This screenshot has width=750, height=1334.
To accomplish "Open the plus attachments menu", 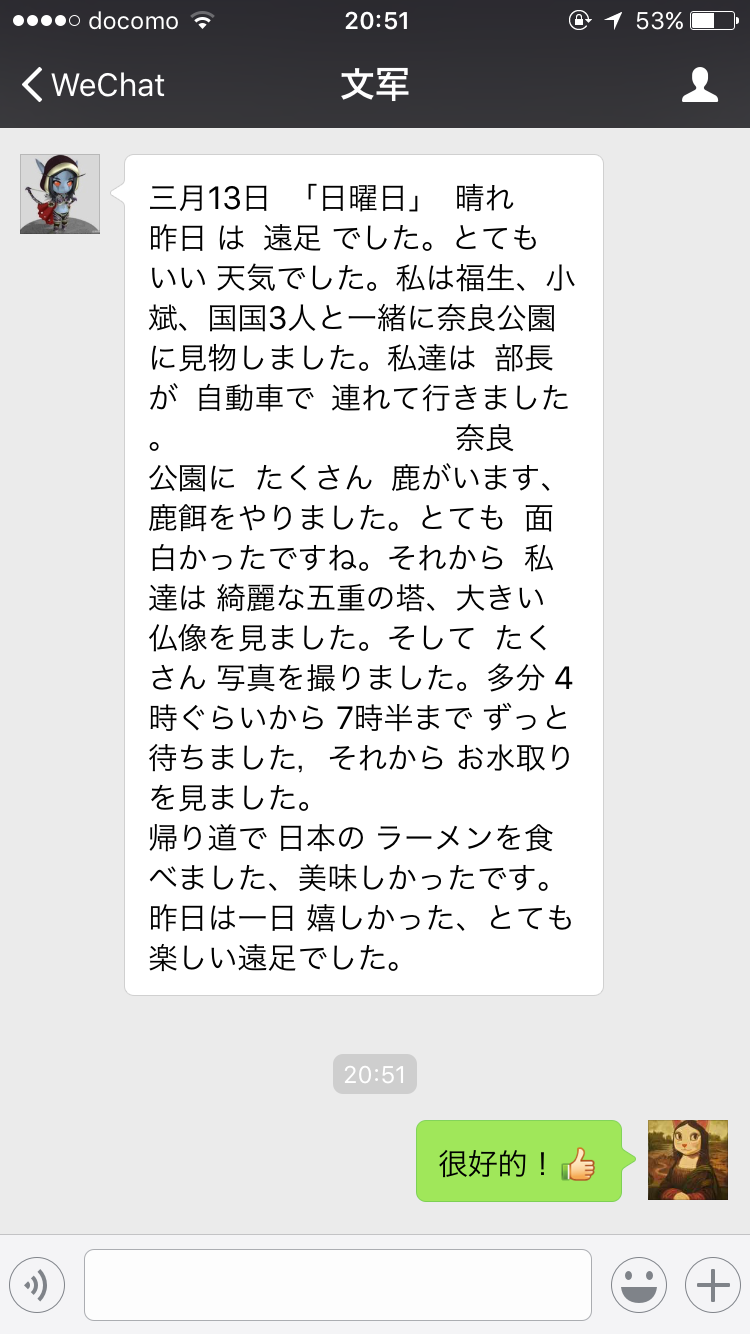I will click(712, 1284).
